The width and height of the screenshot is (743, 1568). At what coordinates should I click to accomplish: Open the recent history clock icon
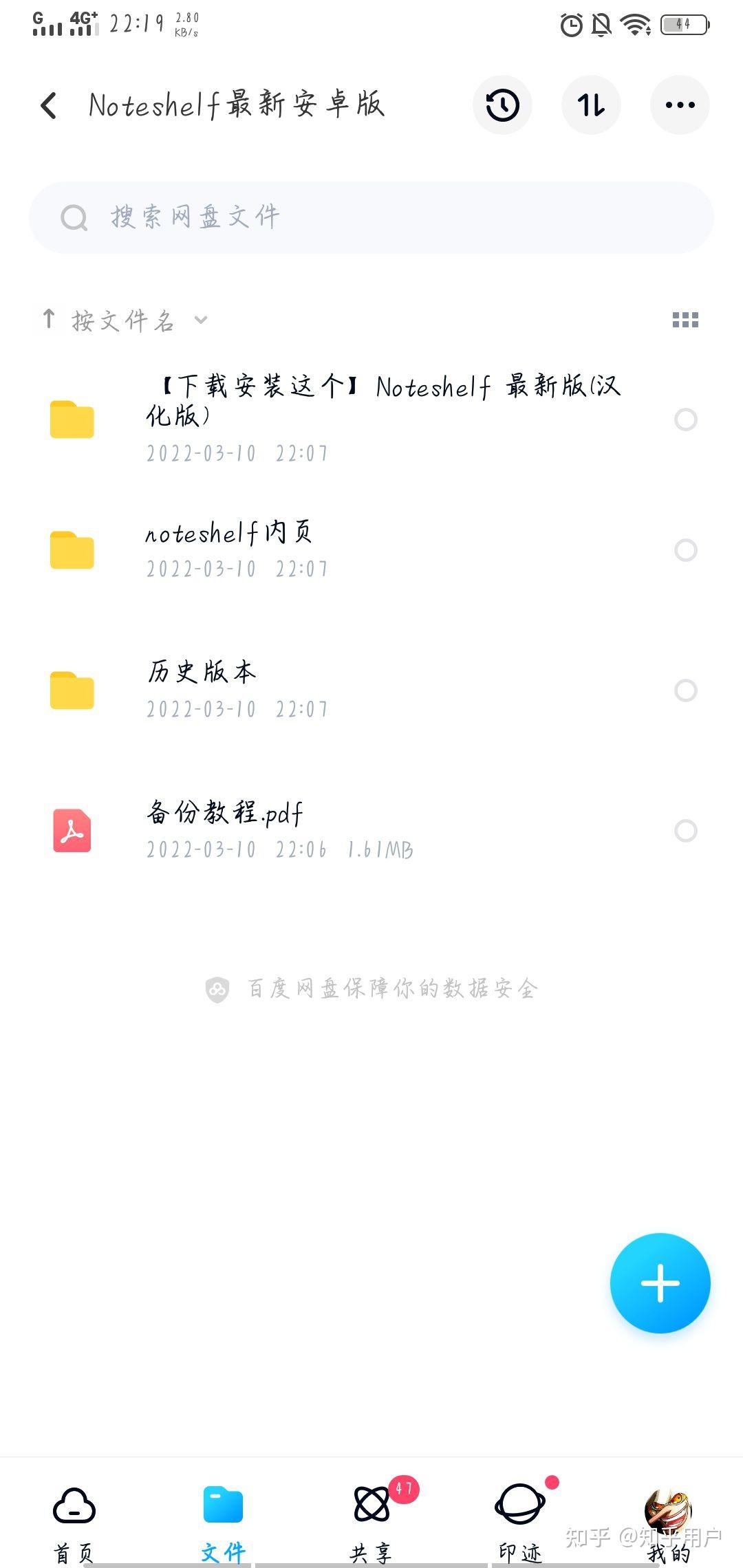pos(502,105)
